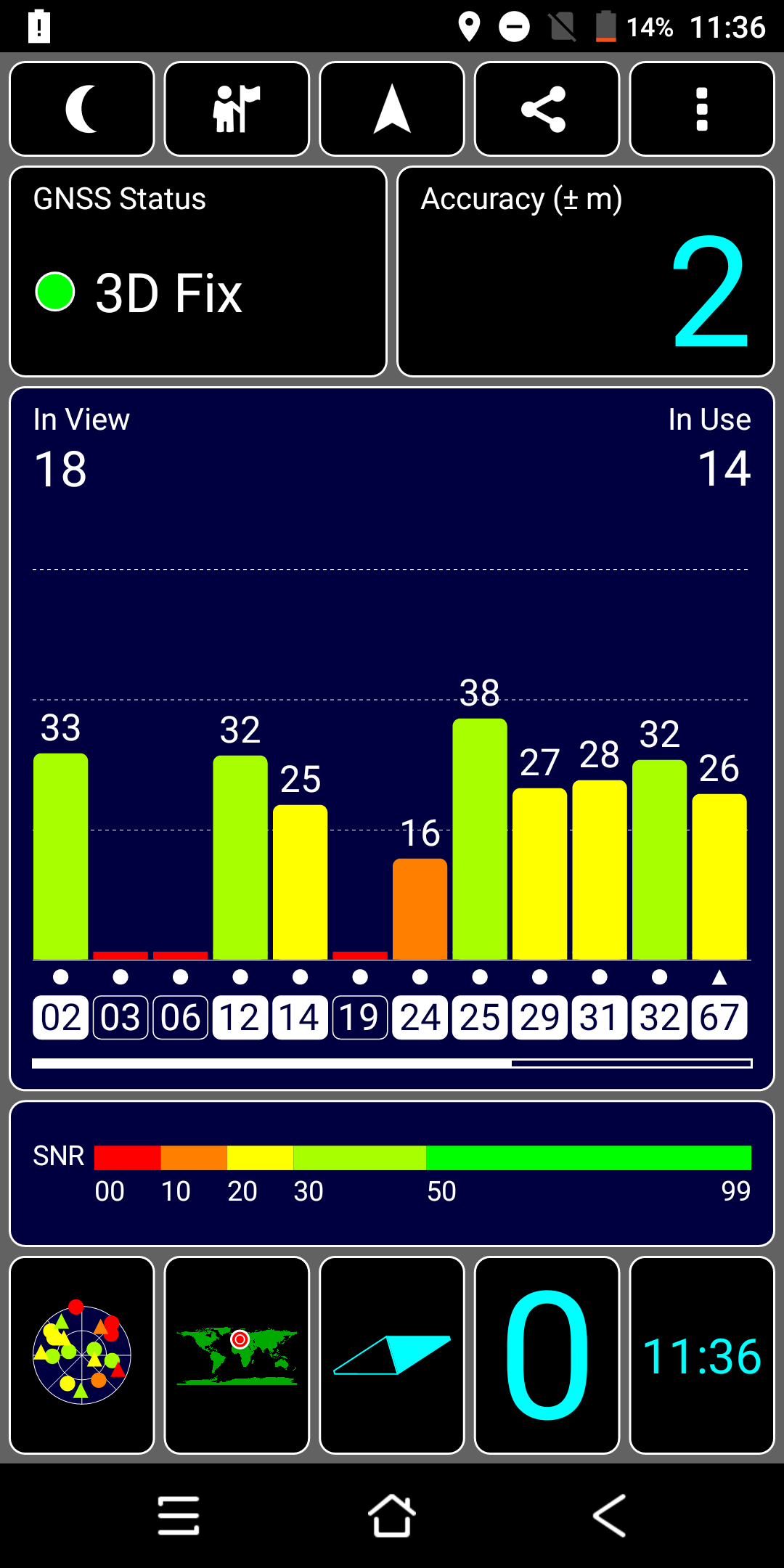Image resolution: width=784 pixels, height=1568 pixels.
Task: Share the current GPS data
Action: point(547,109)
